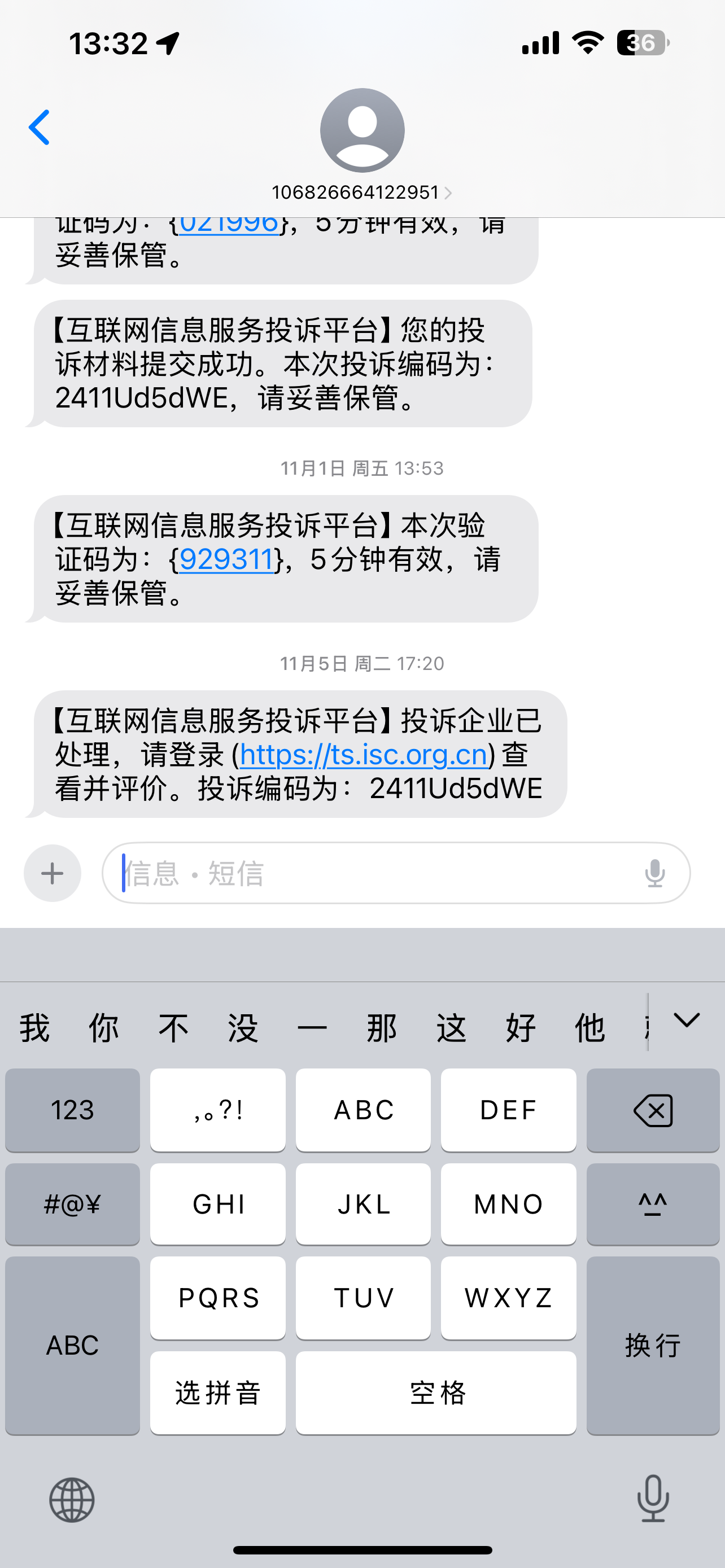Switch keyboard to 123 number mode
Screen dimensions: 725x1568
(72, 1110)
